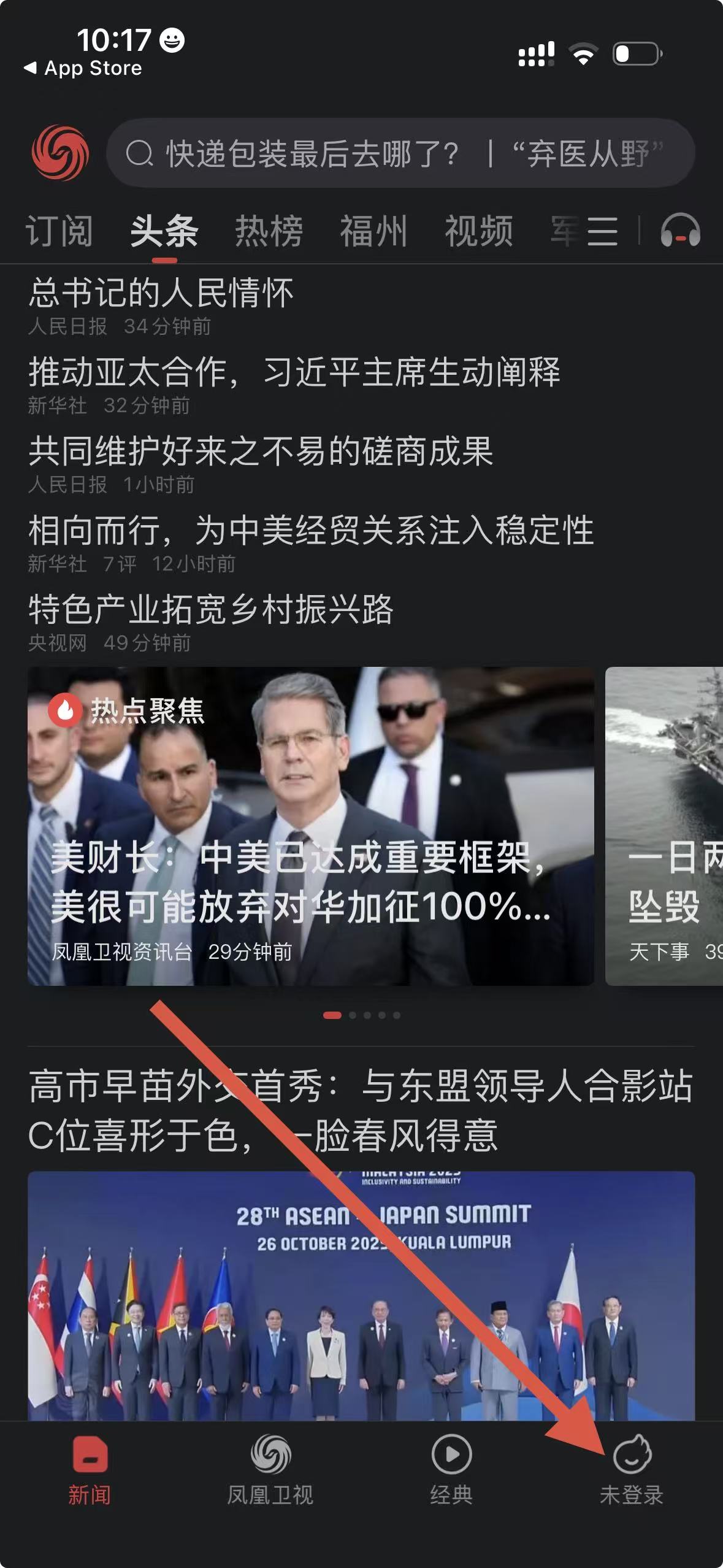Open the 特色产业拓宽乡村振兴路 story
This screenshot has height=1568, width=723.
(x=211, y=609)
